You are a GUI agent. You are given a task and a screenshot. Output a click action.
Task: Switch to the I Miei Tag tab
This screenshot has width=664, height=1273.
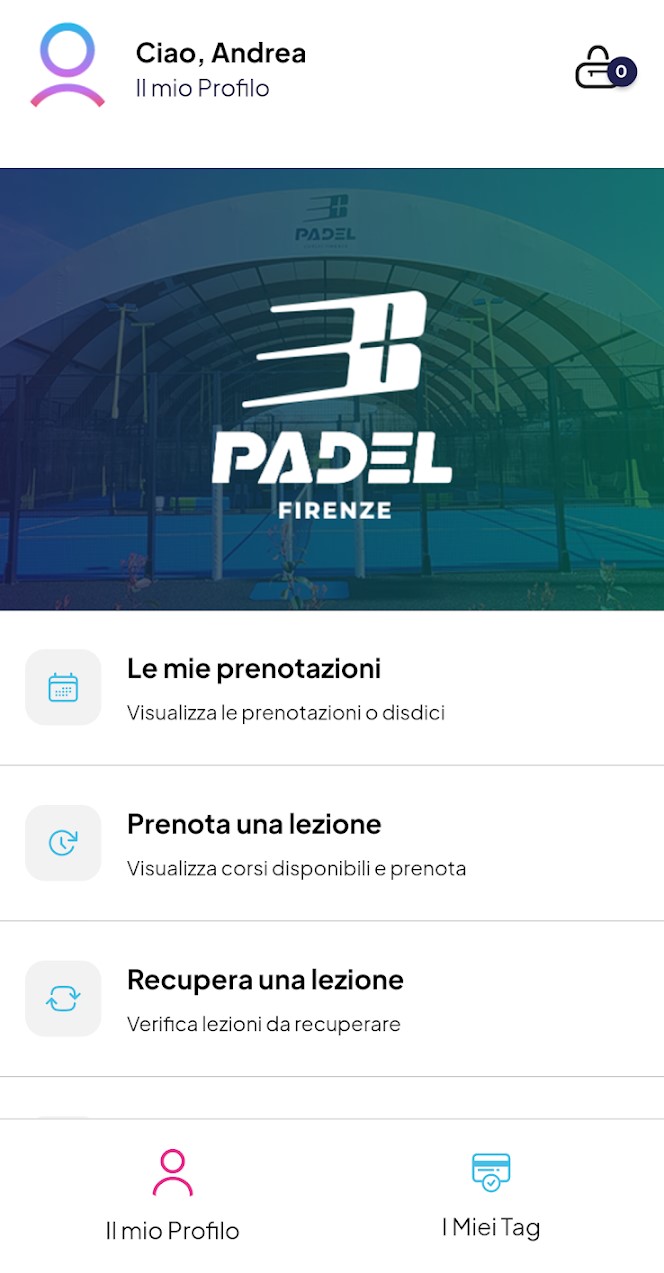[491, 1195]
